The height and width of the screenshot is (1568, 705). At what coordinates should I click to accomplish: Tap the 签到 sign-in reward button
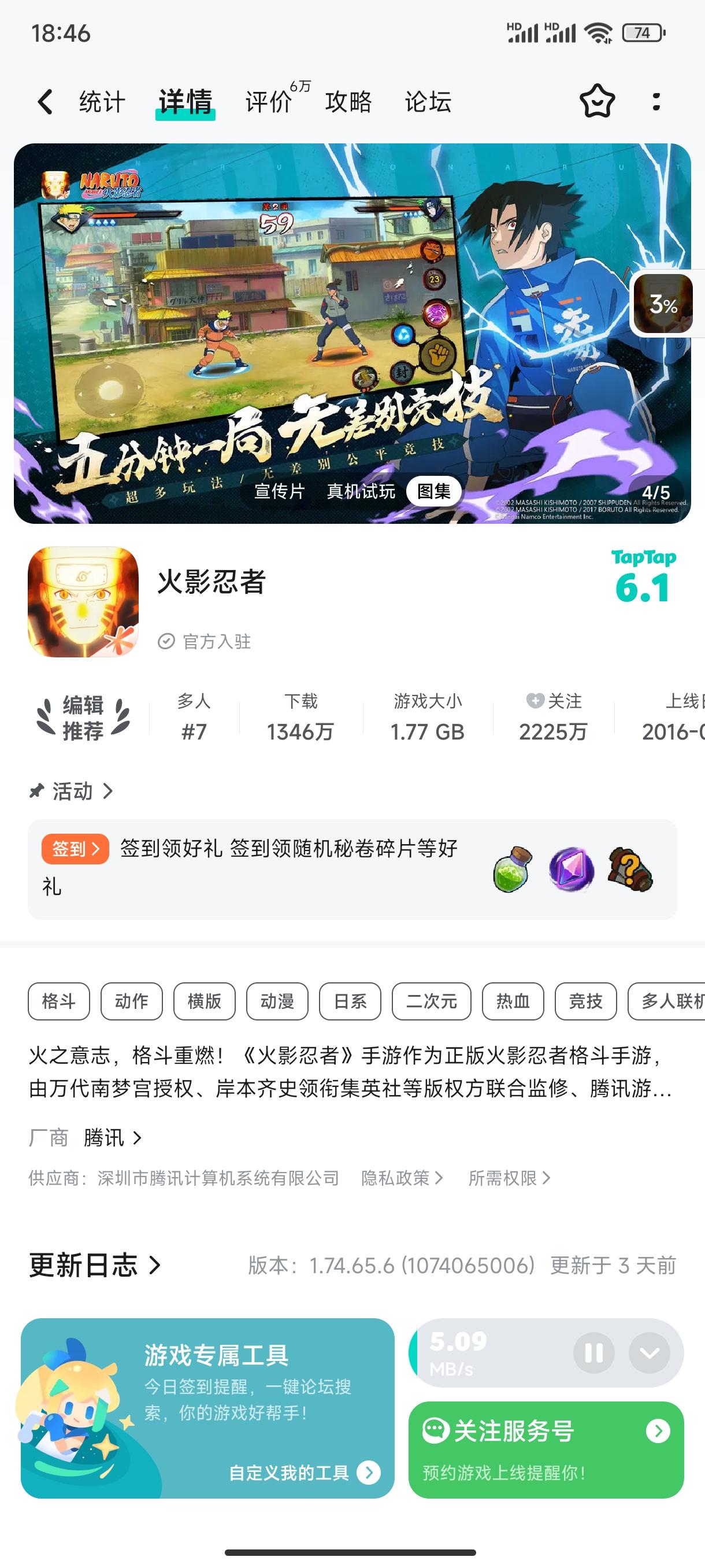[74, 849]
